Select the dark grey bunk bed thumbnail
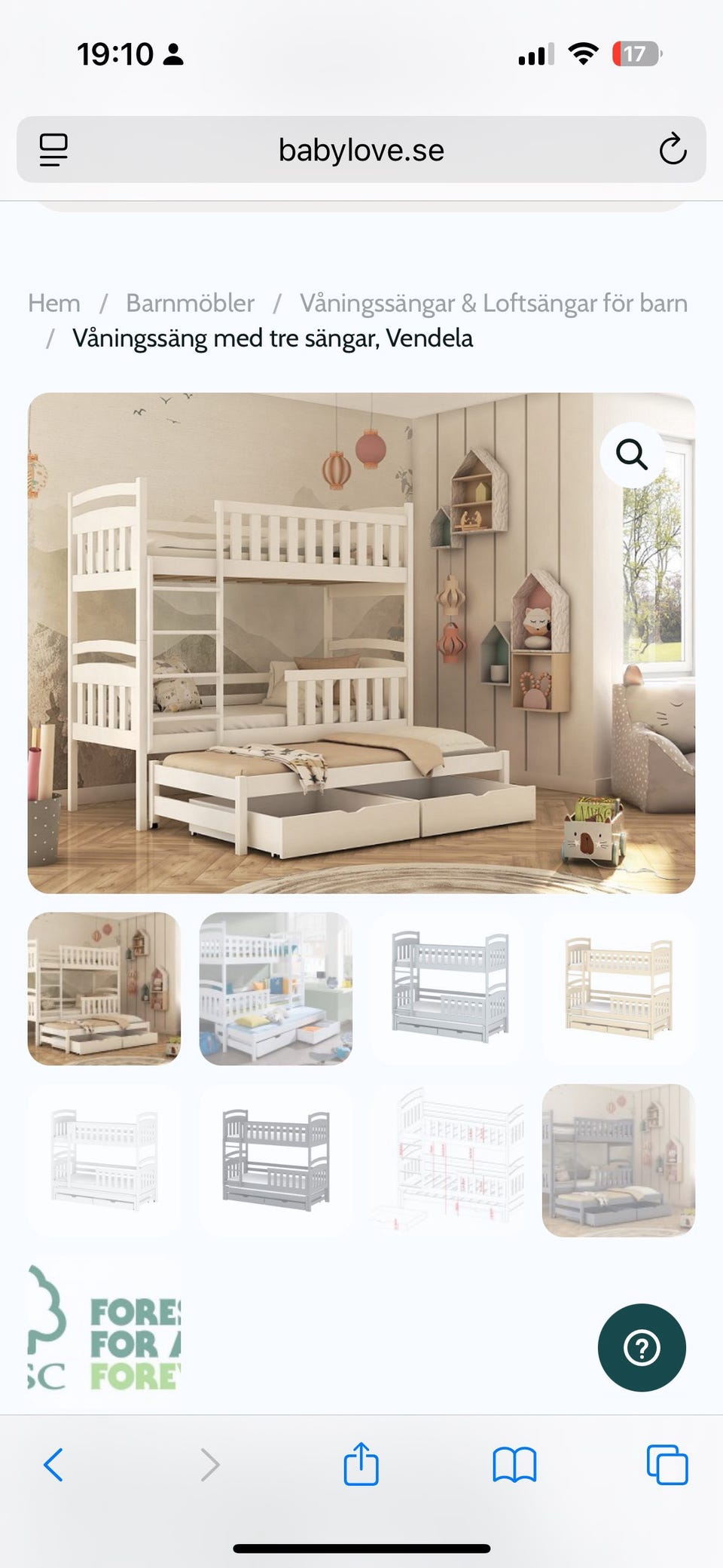 tap(276, 1160)
